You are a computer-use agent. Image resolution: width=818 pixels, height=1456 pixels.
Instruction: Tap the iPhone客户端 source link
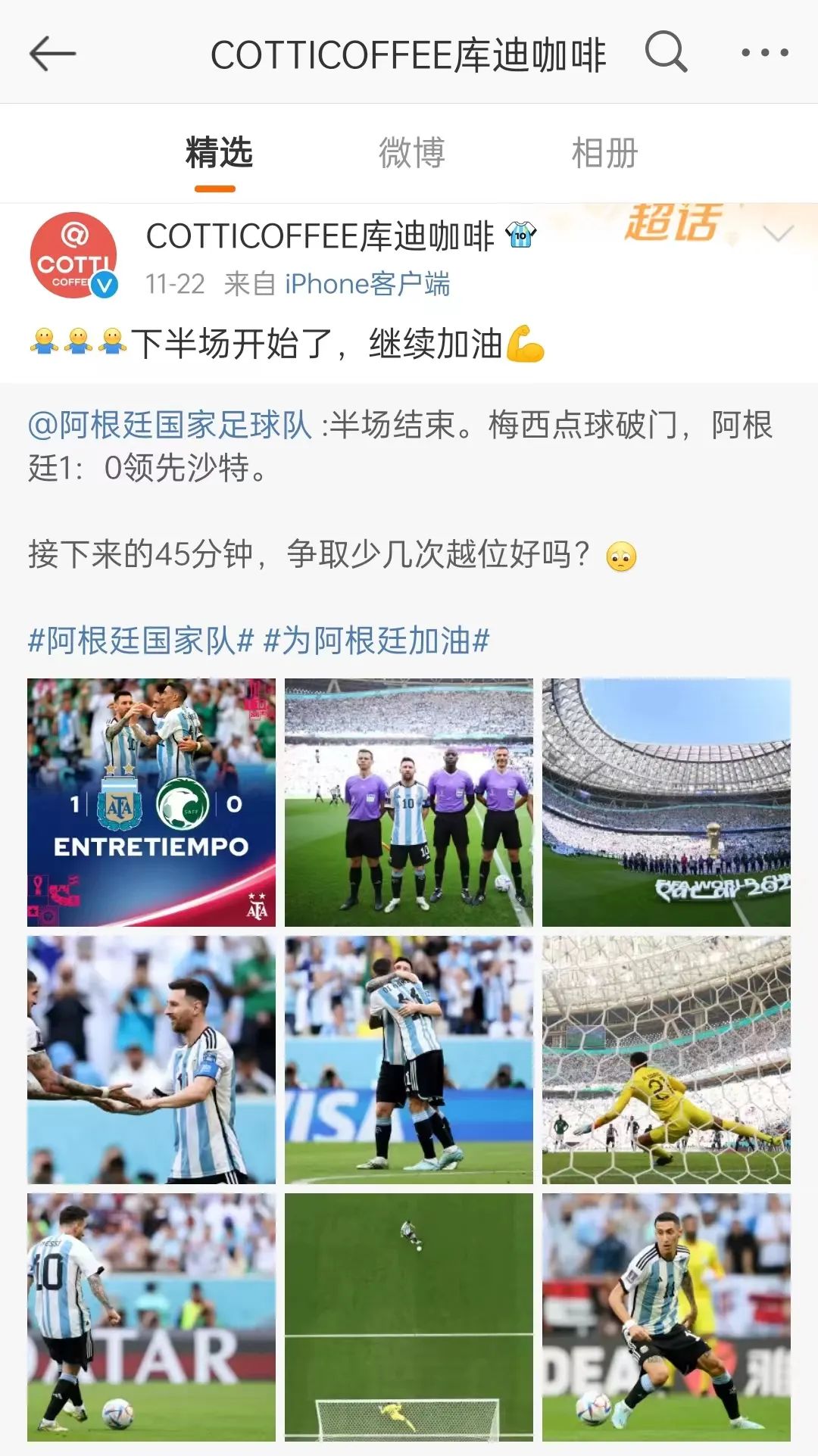[x=367, y=284]
